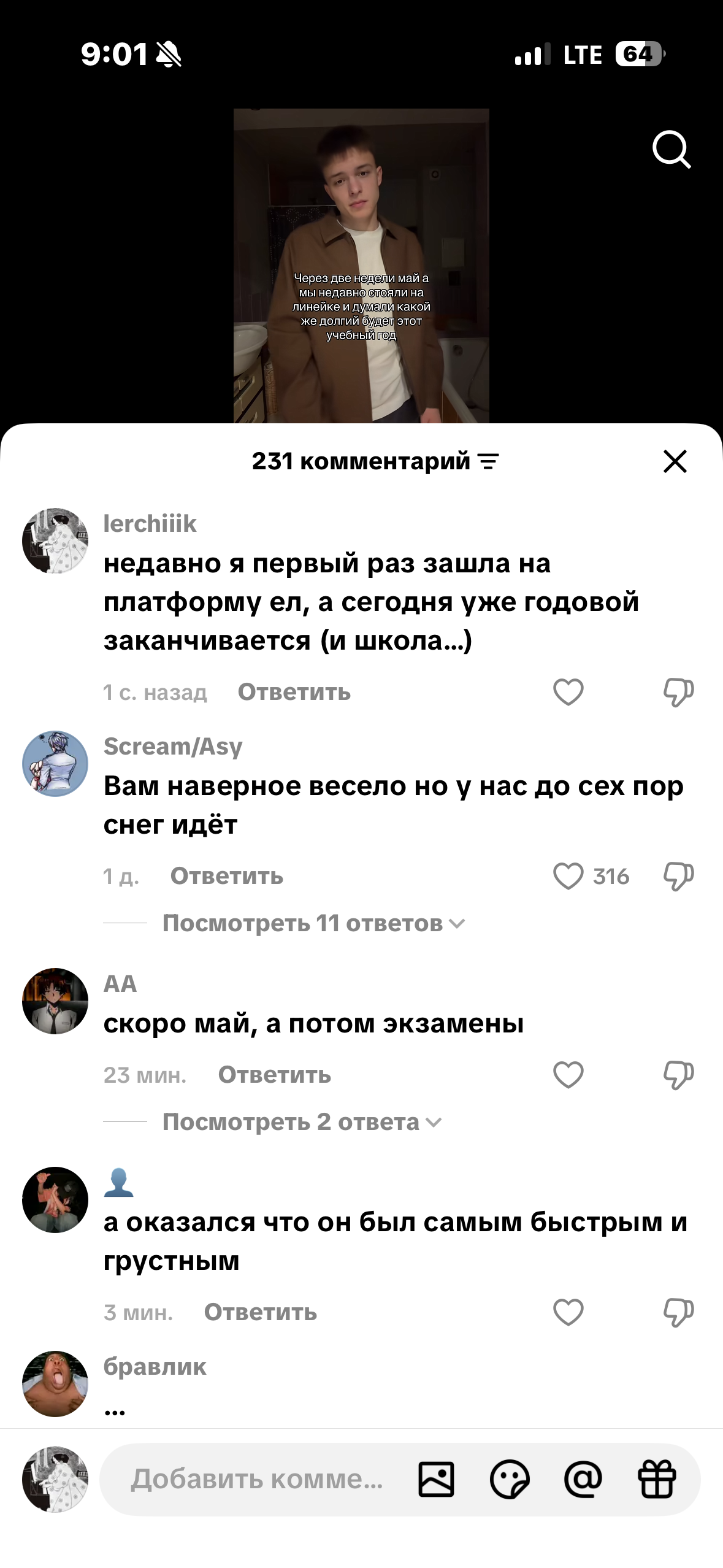Open the comment sort filter
The image size is (723, 1568).
coord(489,461)
